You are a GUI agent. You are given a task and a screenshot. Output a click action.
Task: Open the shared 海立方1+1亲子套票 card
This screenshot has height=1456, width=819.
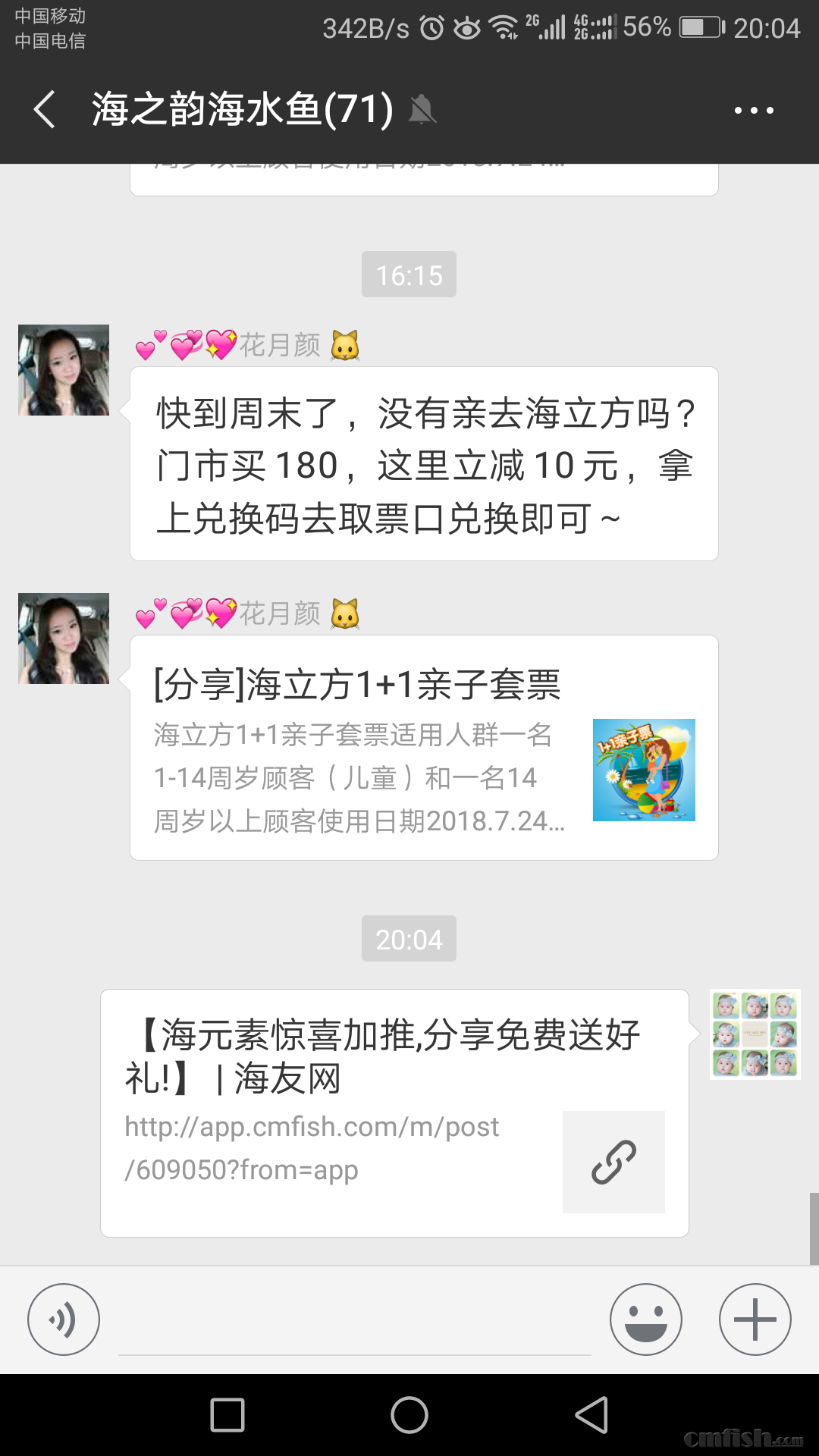(x=424, y=748)
